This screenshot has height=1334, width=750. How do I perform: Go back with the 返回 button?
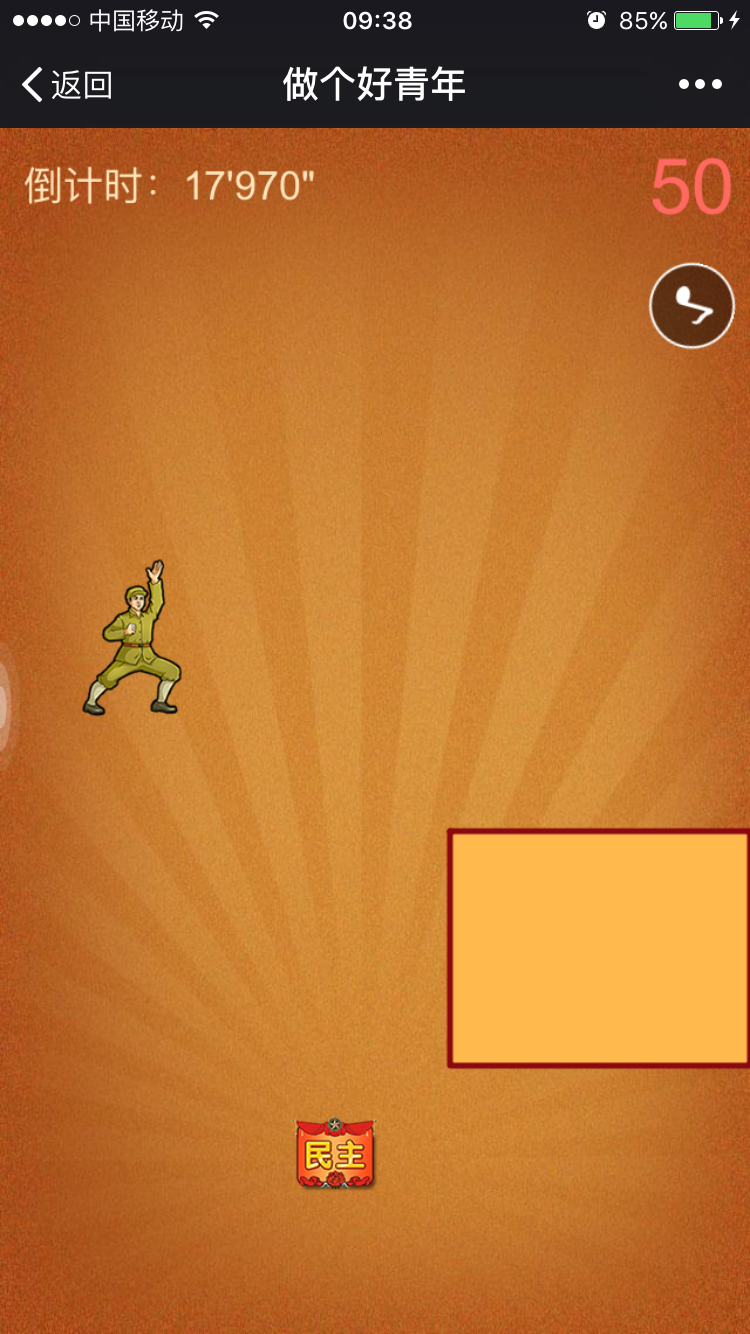[x=66, y=85]
